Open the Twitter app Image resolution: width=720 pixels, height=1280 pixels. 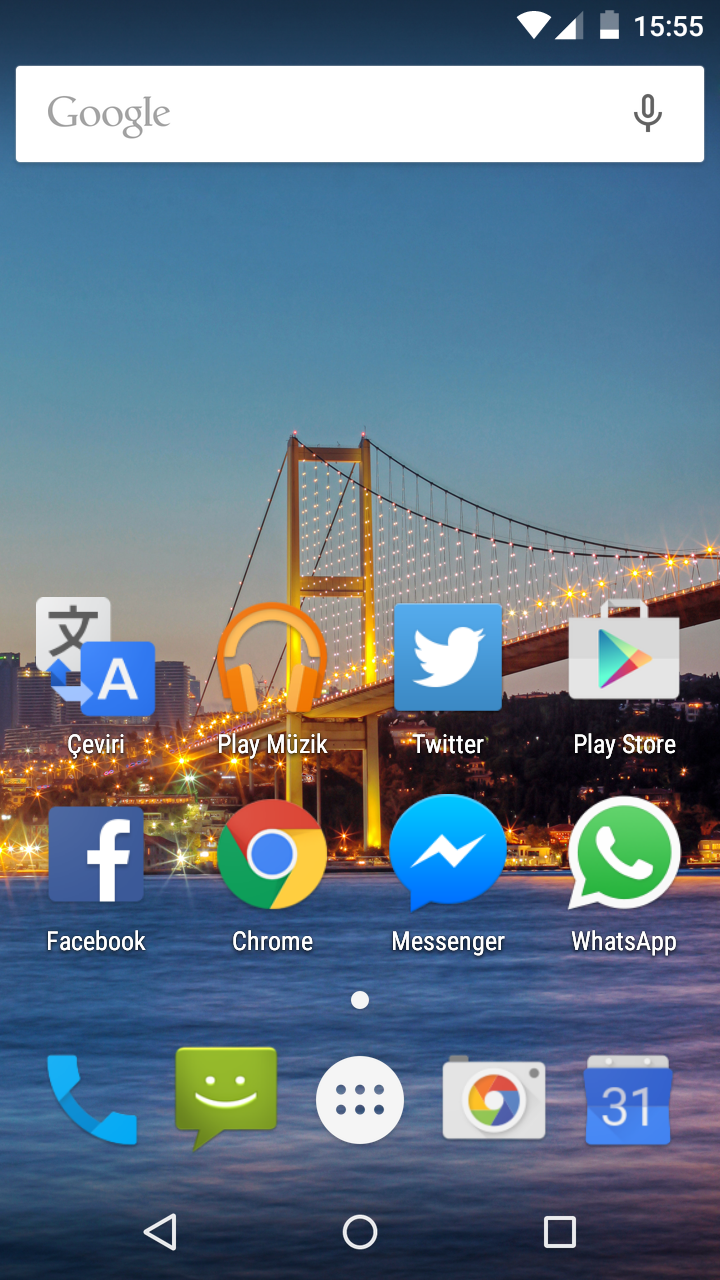[x=448, y=658]
